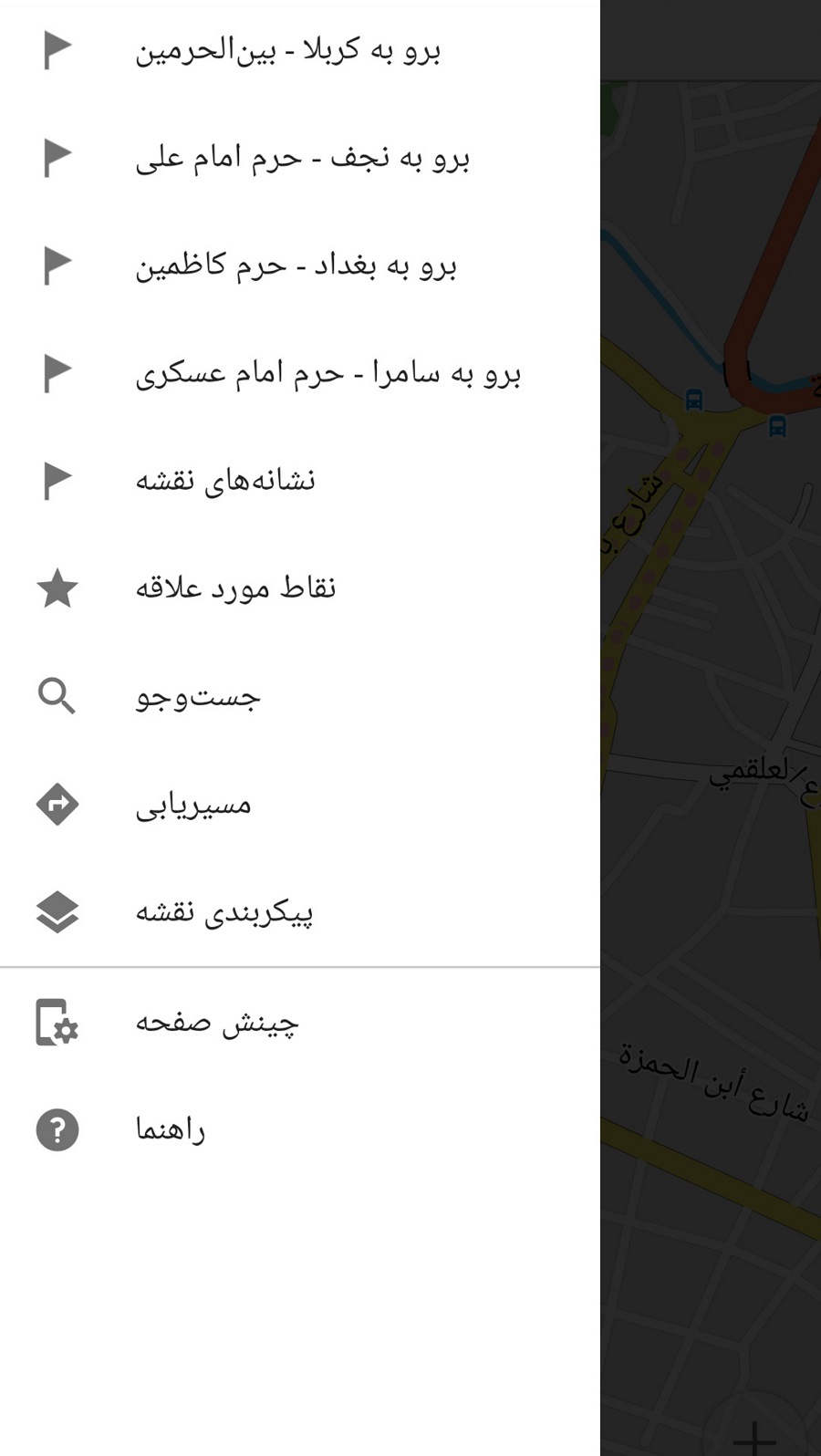
Task: Click the star icon for نقاط مورد علاقه
Action: pyautogui.click(x=57, y=588)
